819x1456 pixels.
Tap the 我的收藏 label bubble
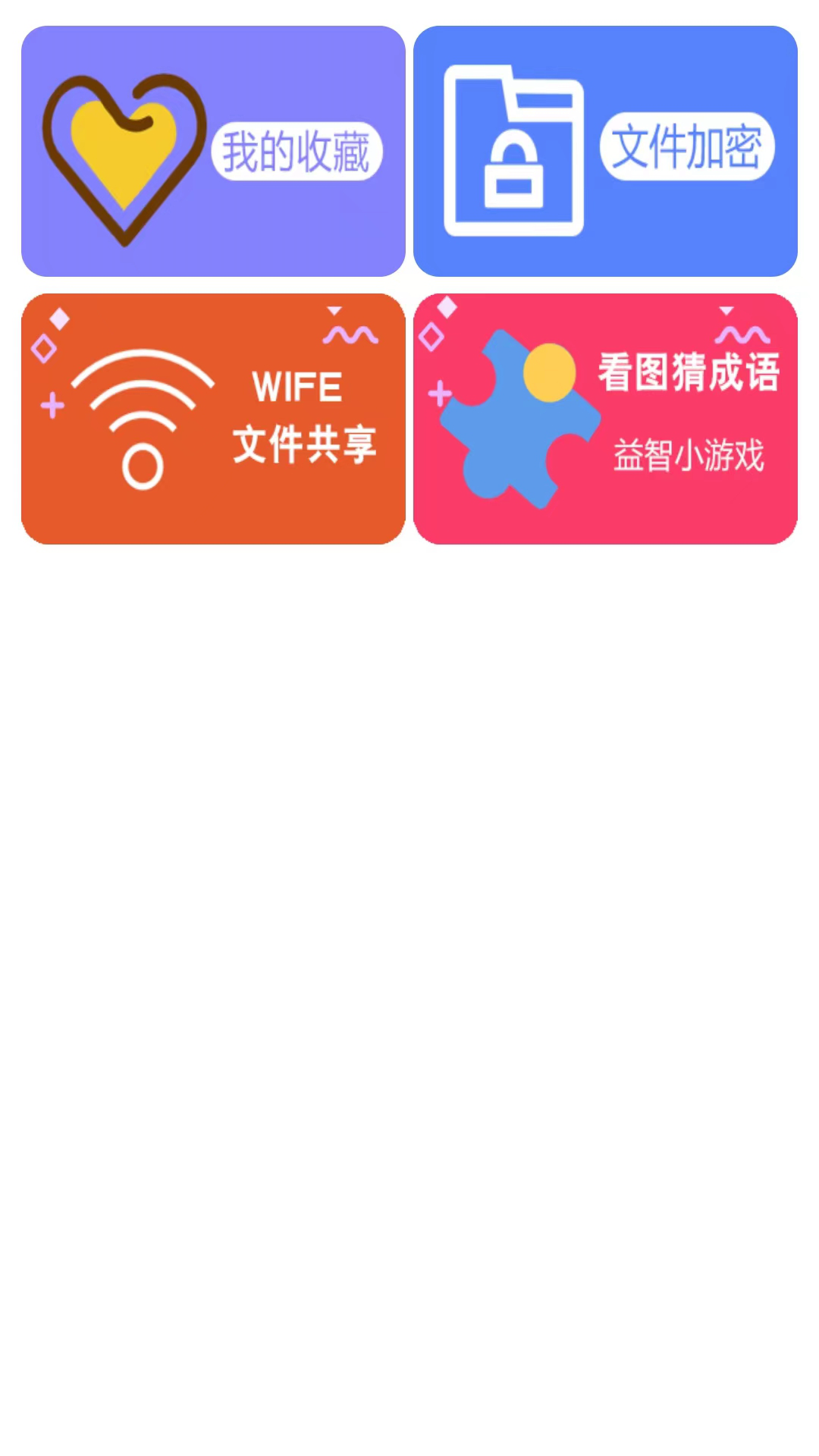[x=298, y=150]
